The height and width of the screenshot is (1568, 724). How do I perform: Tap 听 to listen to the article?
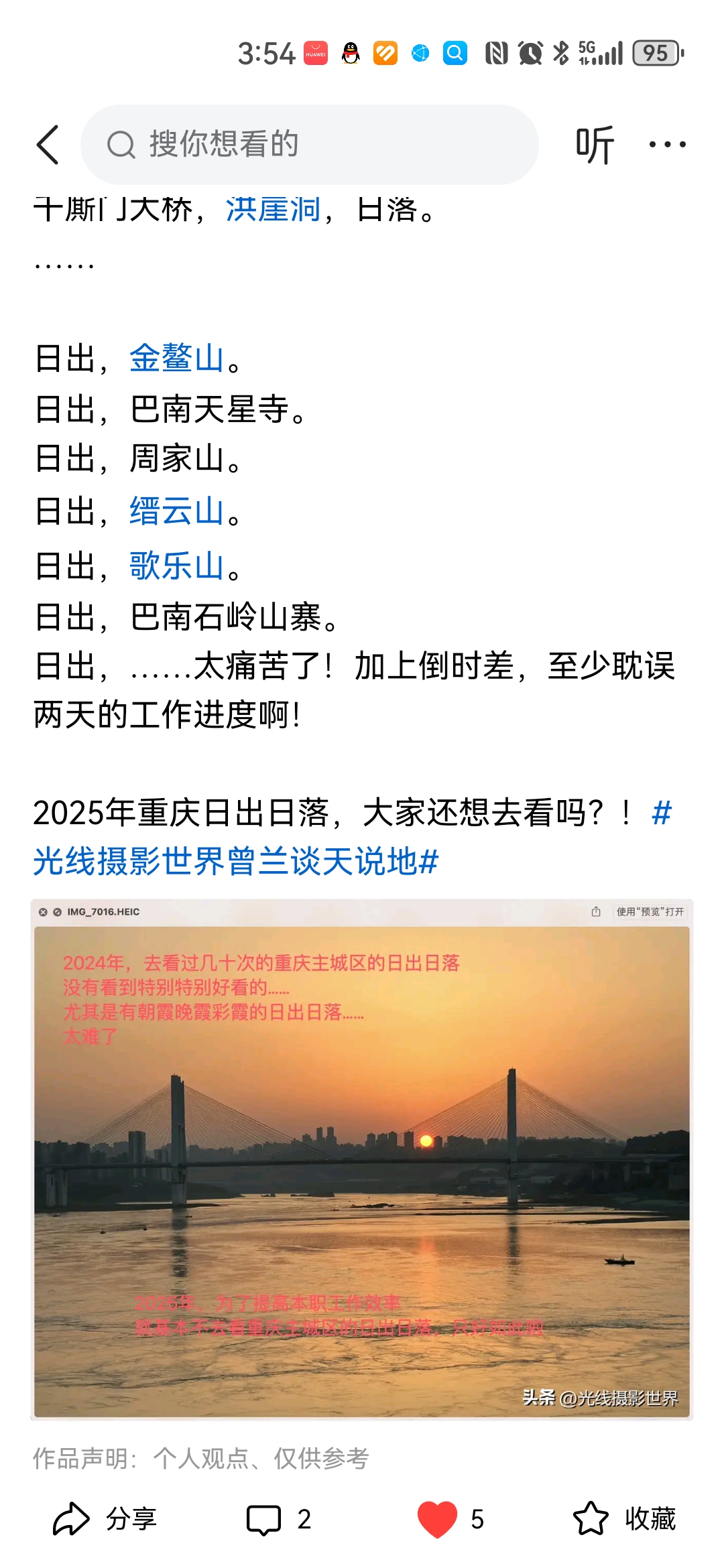(x=595, y=144)
